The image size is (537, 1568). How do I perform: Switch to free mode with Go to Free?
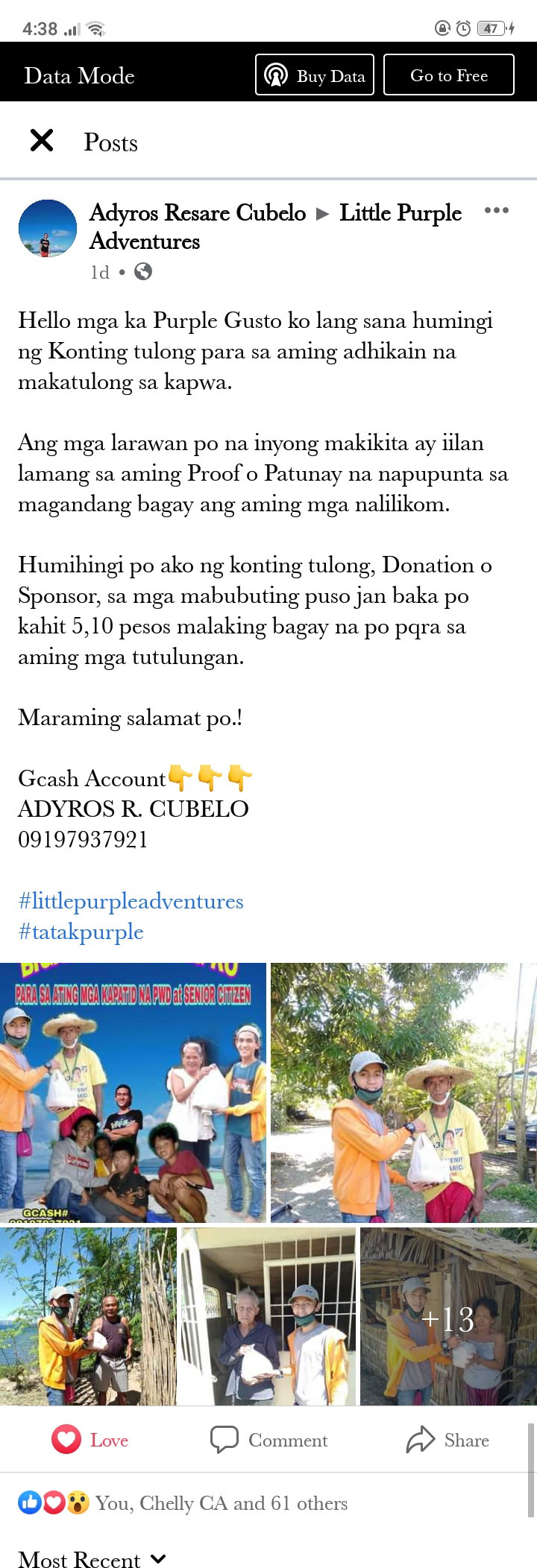click(x=449, y=75)
